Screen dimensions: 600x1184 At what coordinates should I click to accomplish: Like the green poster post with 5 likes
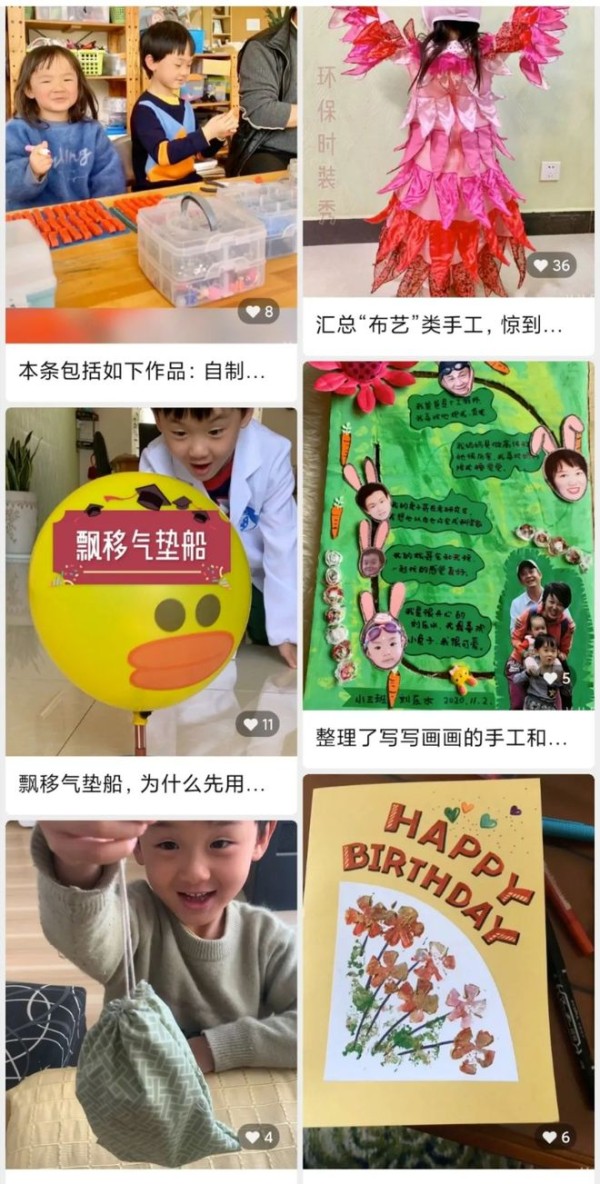point(549,678)
